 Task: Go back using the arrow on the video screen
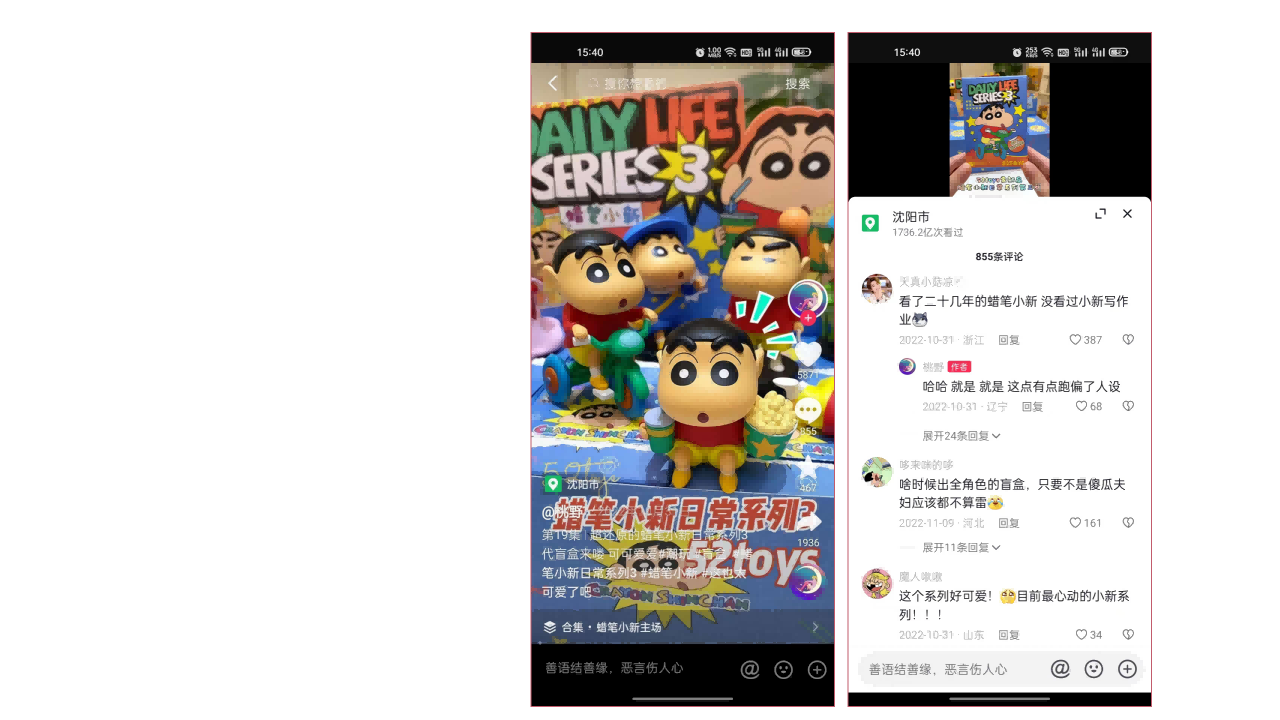click(x=553, y=83)
